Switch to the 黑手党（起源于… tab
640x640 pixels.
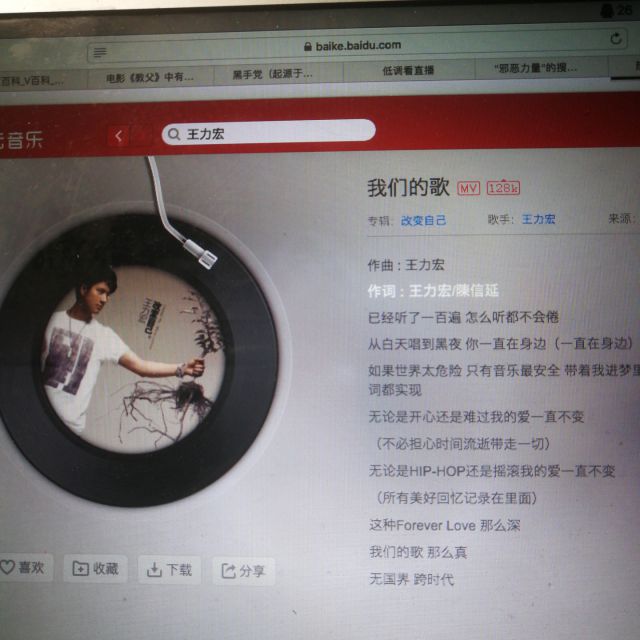pos(272,73)
